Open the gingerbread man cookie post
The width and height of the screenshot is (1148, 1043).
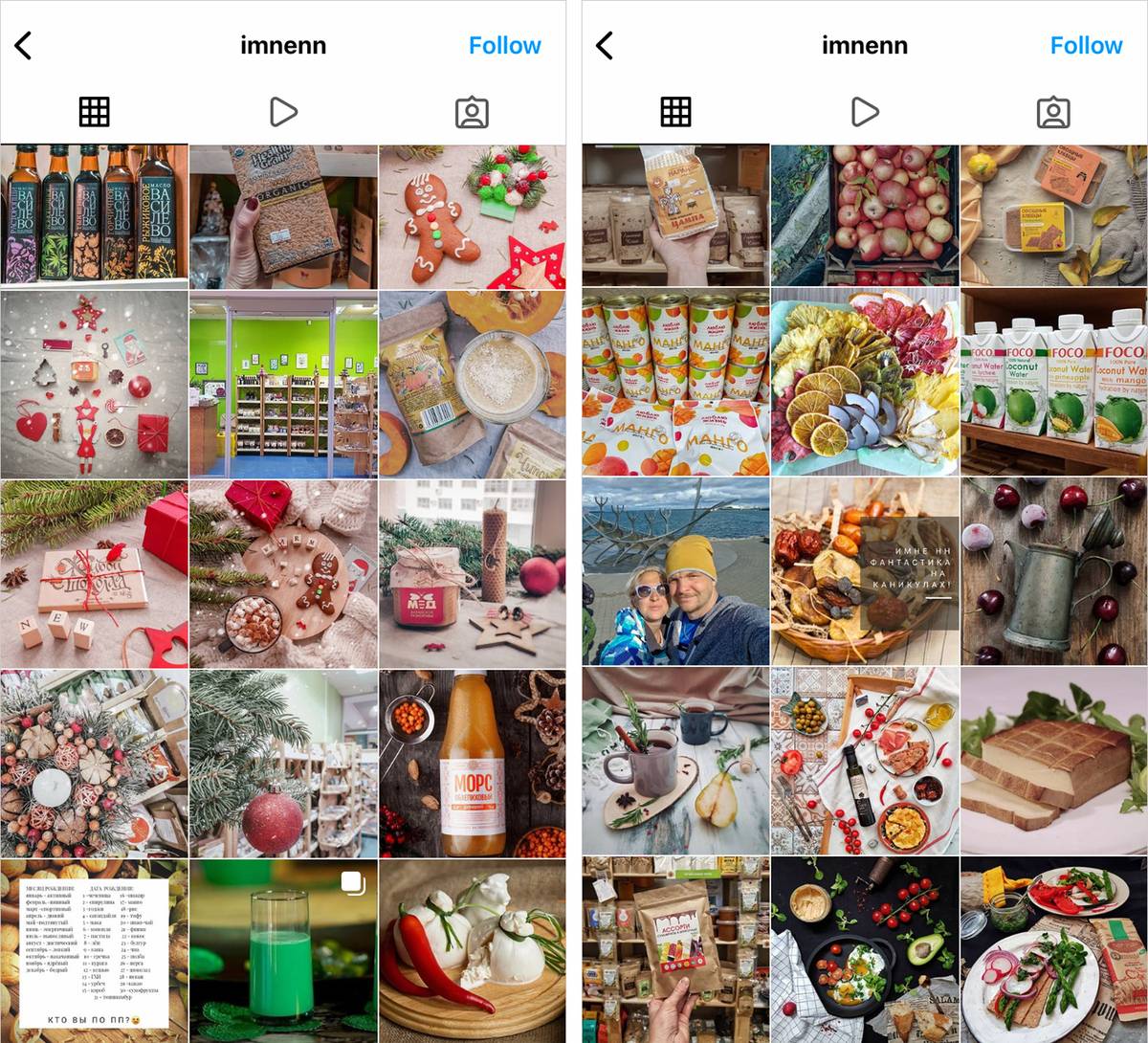(472, 216)
